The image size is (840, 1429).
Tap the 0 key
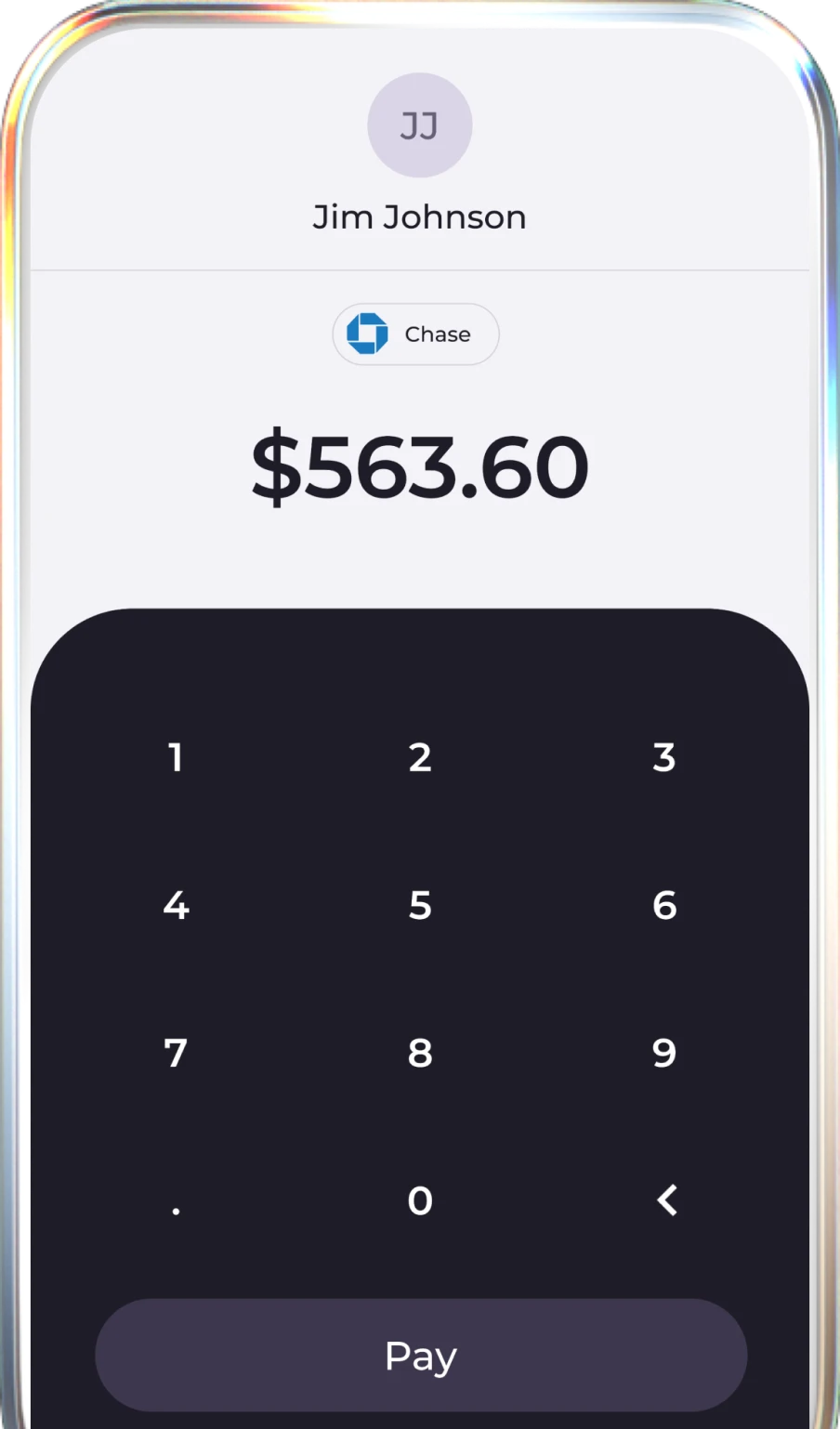pos(420,1200)
